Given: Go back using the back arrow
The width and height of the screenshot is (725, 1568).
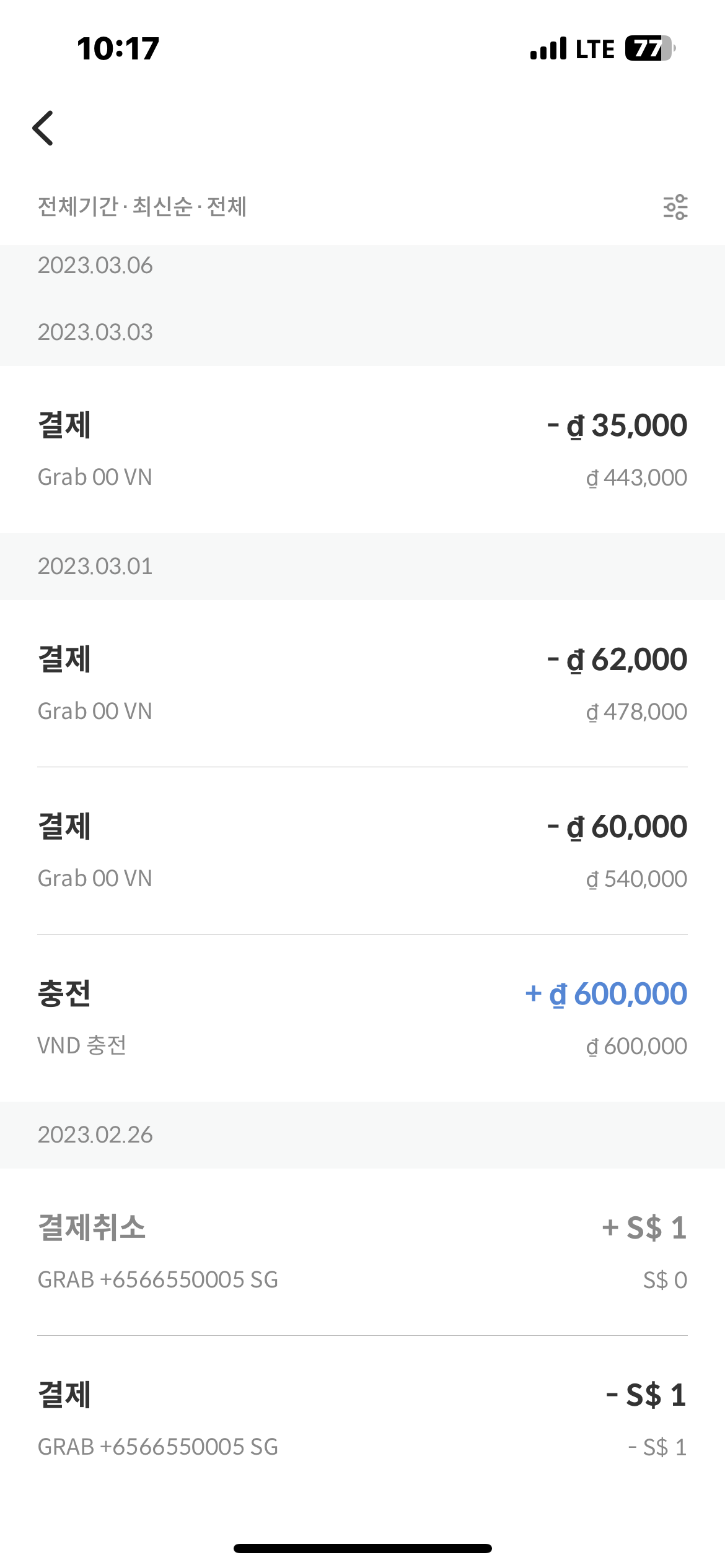Looking at the screenshot, I should click(x=43, y=128).
